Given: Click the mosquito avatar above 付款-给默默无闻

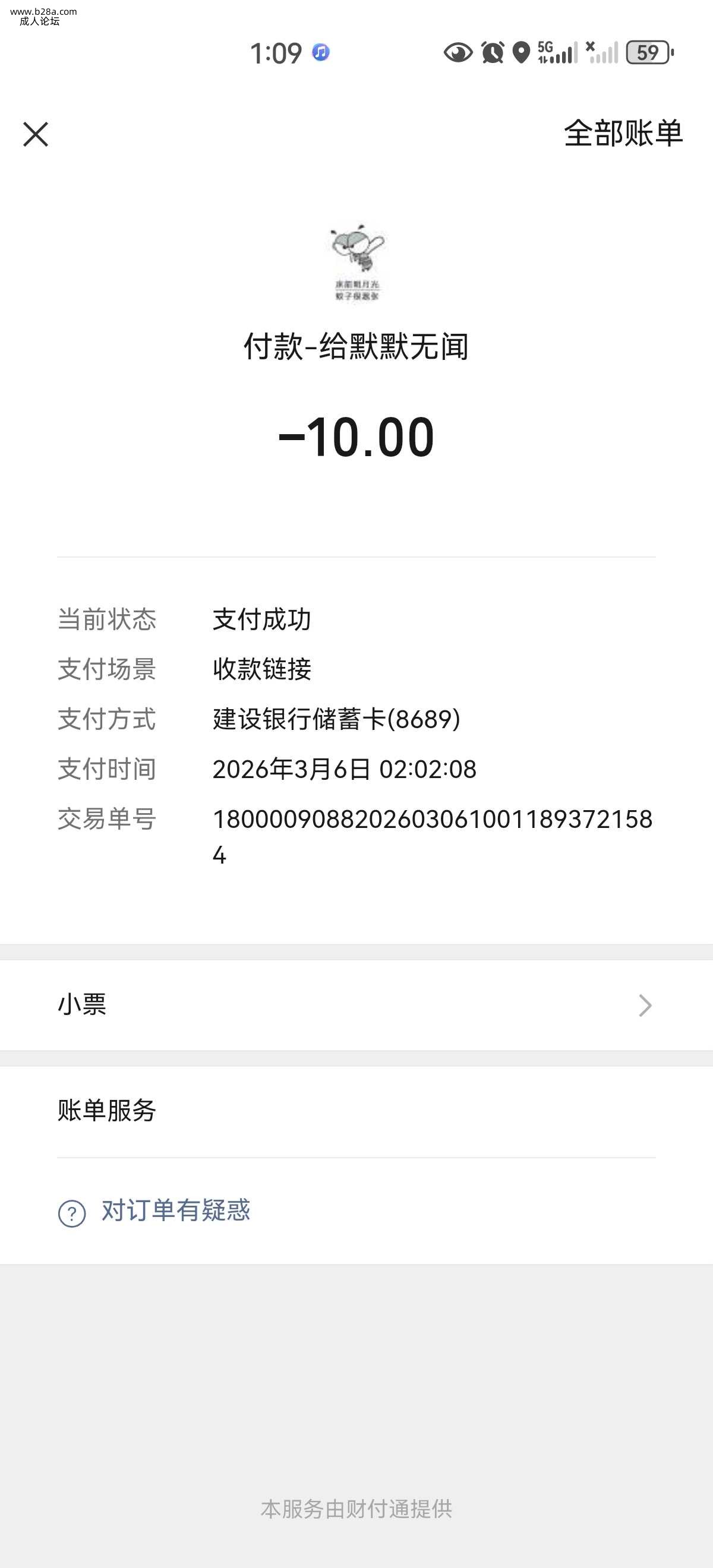Looking at the screenshot, I should pos(356,262).
